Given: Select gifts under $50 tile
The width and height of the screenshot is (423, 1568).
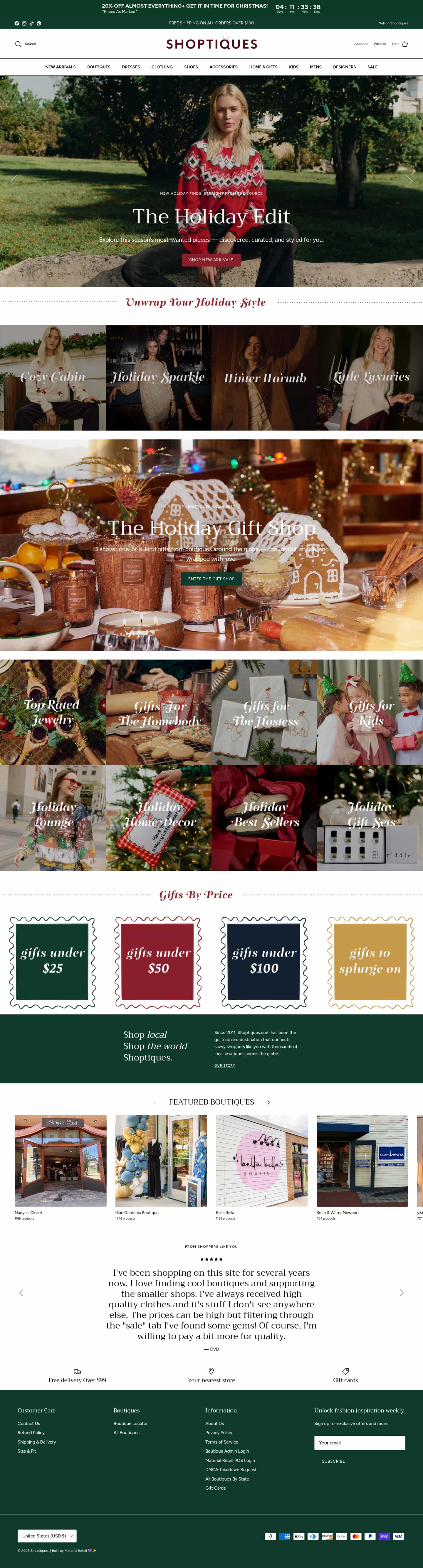Looking at the screenshot, I should [x=158, y=962].
